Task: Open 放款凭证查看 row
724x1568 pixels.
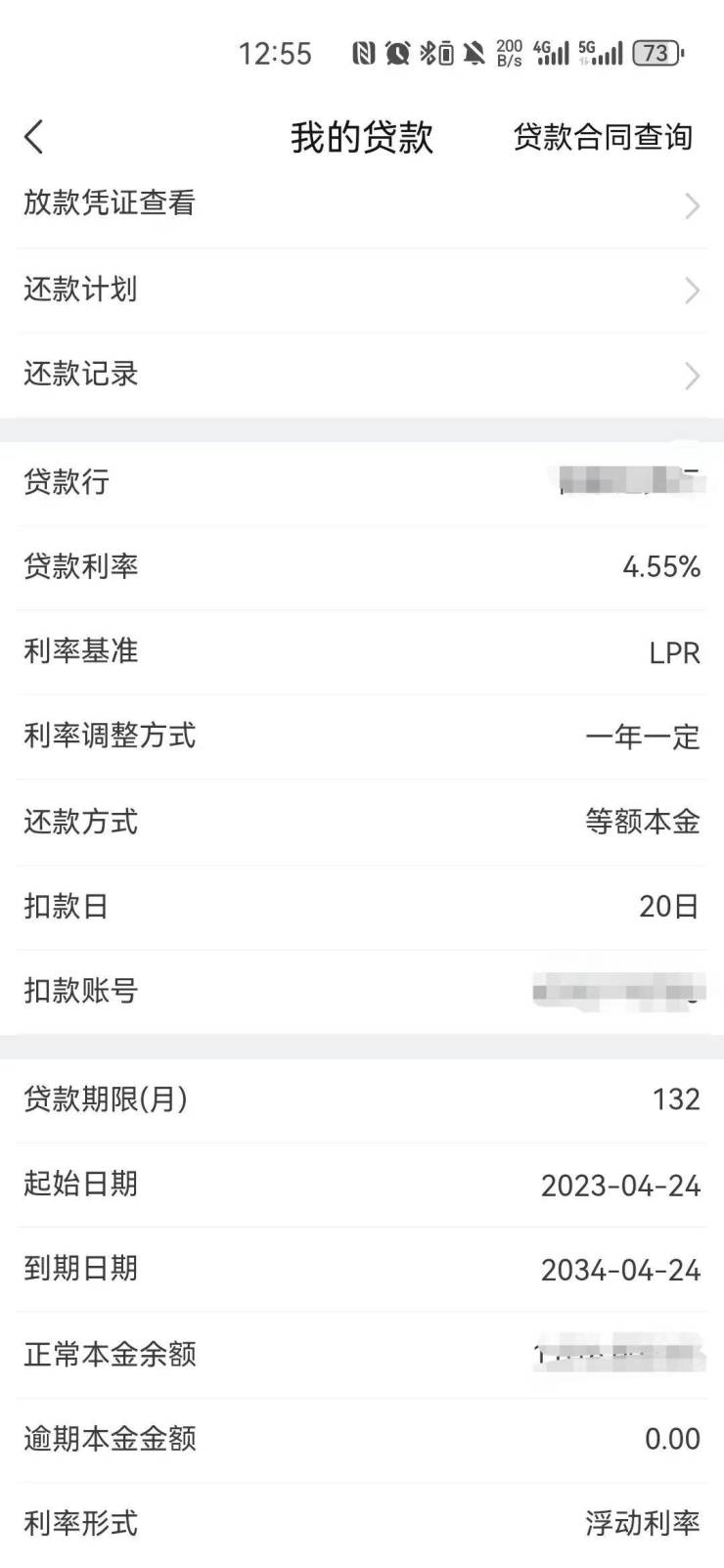Action: coord(362,203)
